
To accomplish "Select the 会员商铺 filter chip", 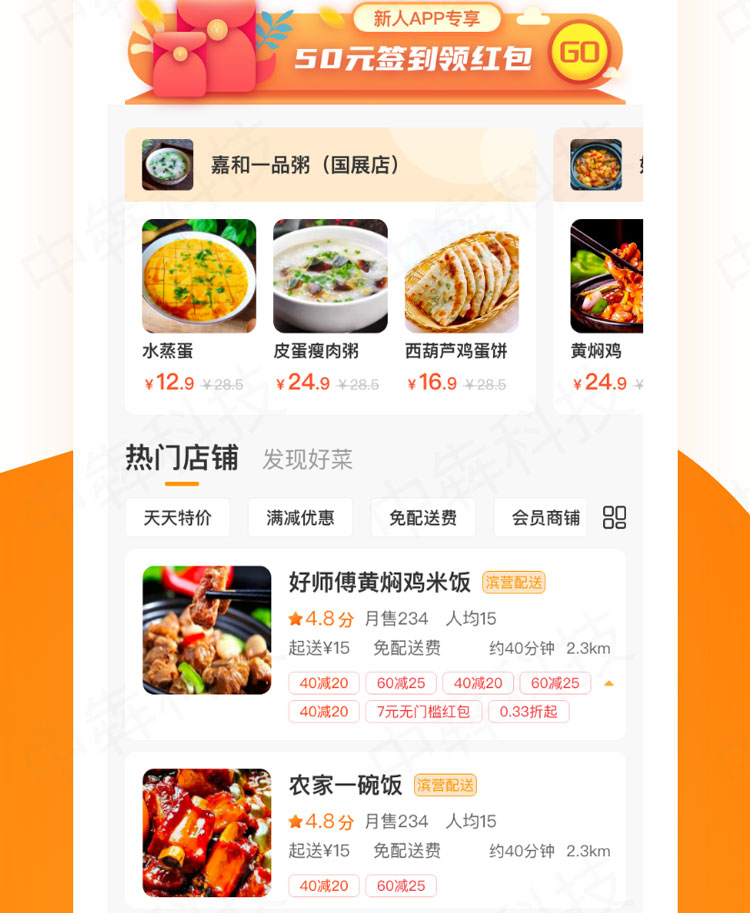I will [x=544, y=517].
